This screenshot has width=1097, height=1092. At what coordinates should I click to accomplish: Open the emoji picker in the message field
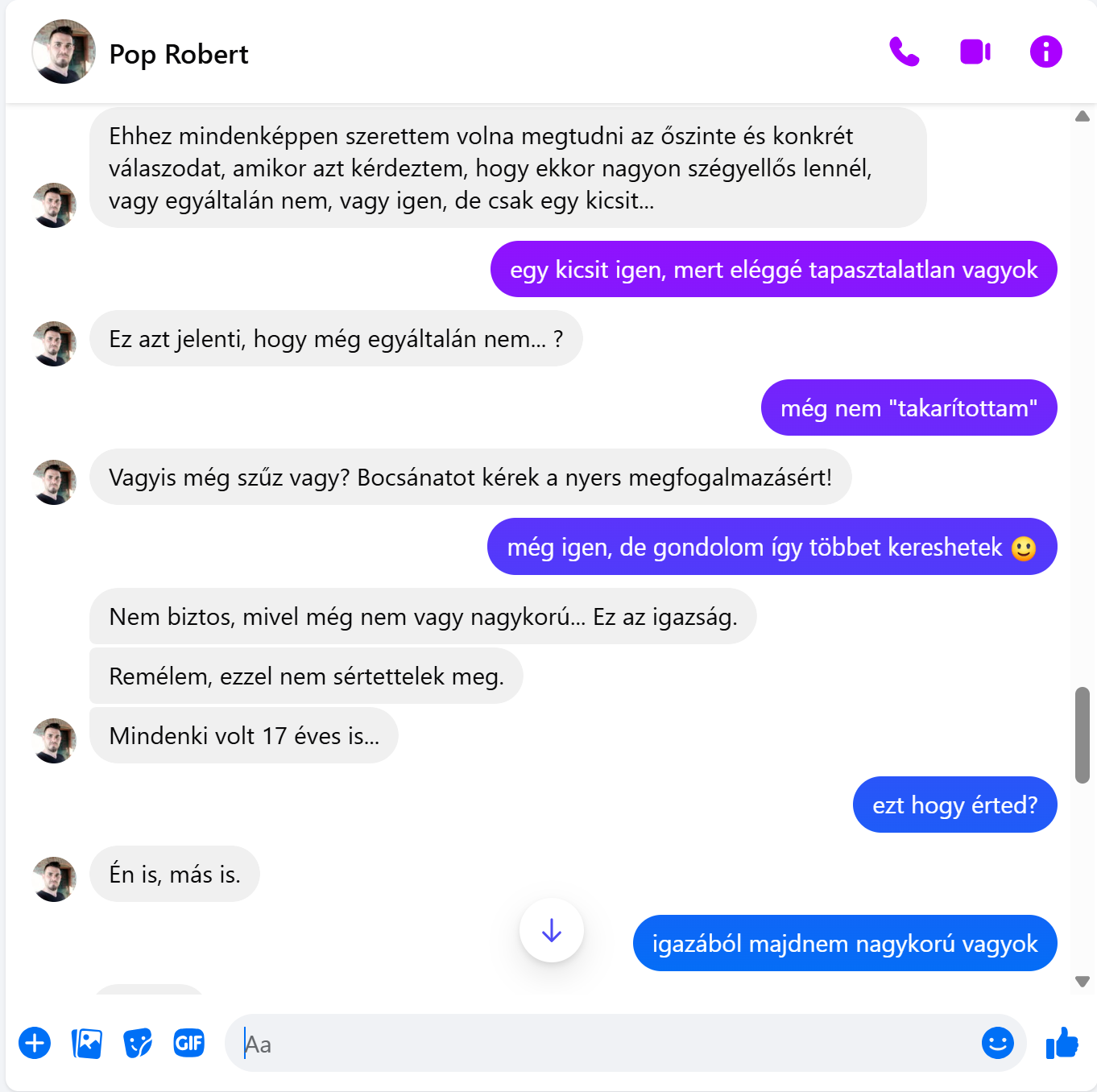pyautogui.click(x=997, y=1043)
